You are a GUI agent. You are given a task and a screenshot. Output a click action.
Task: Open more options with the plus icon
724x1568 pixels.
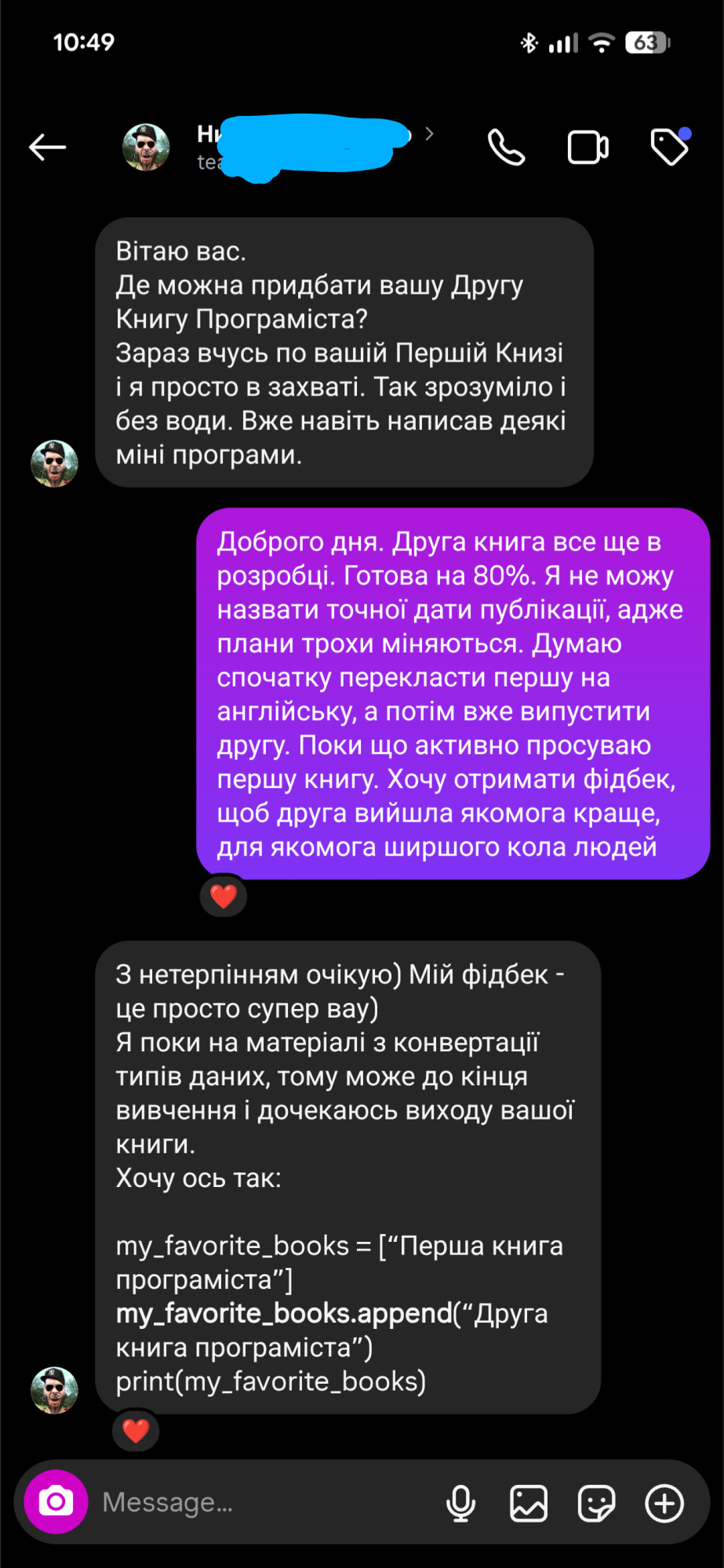coord(664,1503)
